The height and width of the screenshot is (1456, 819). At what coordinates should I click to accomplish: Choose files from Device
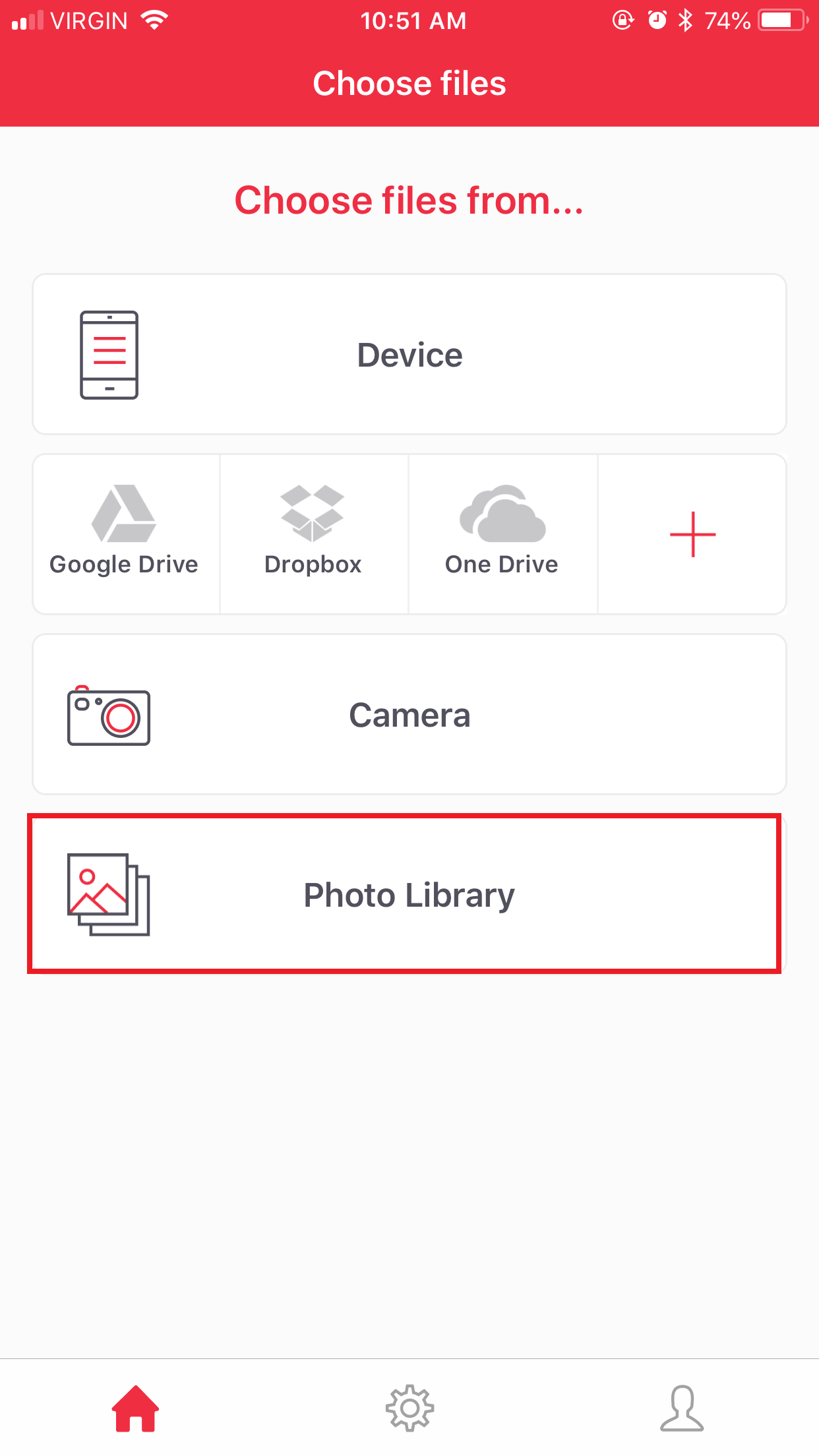click(409, 355)
